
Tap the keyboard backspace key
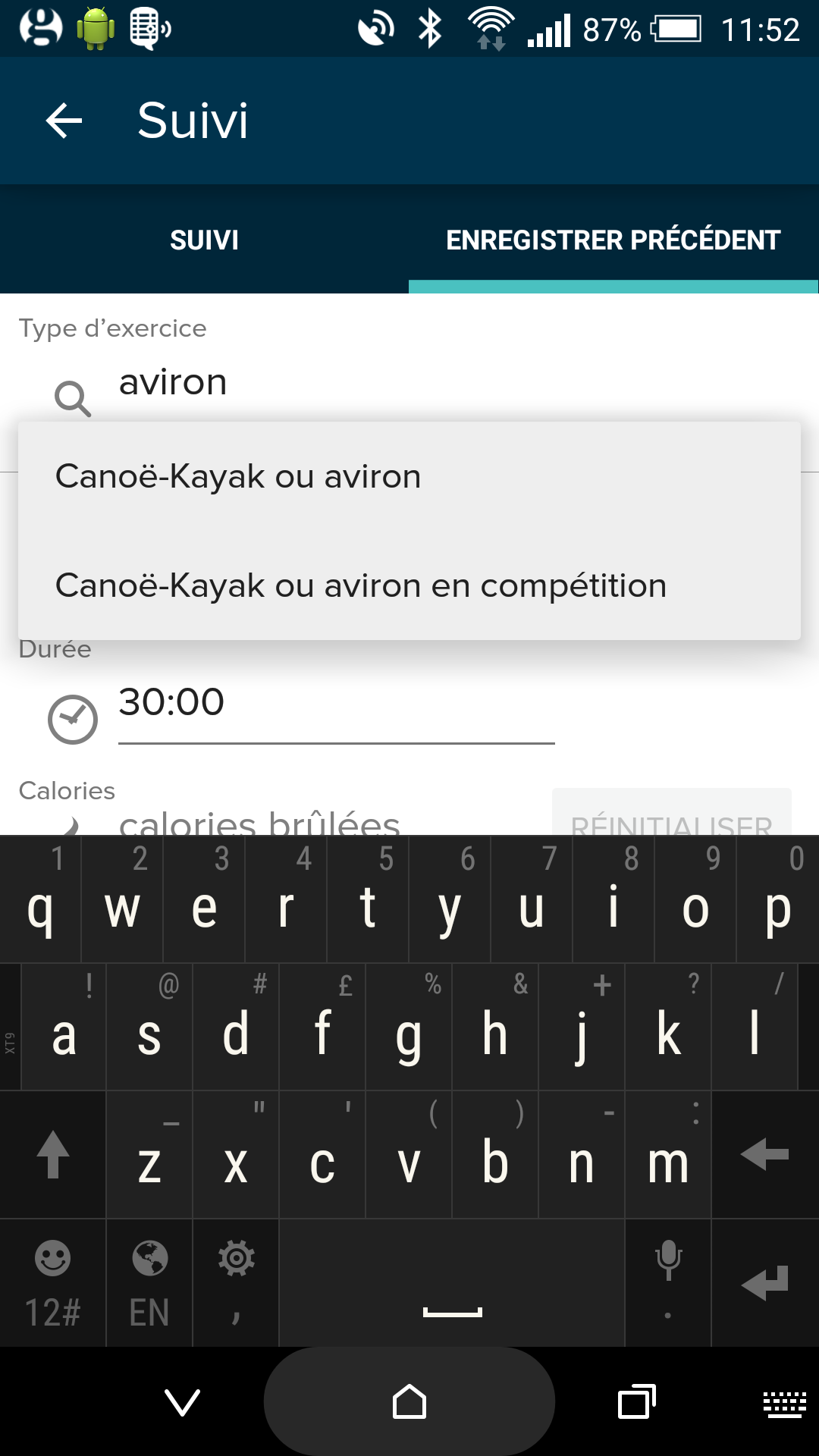tap(764, 1155)
